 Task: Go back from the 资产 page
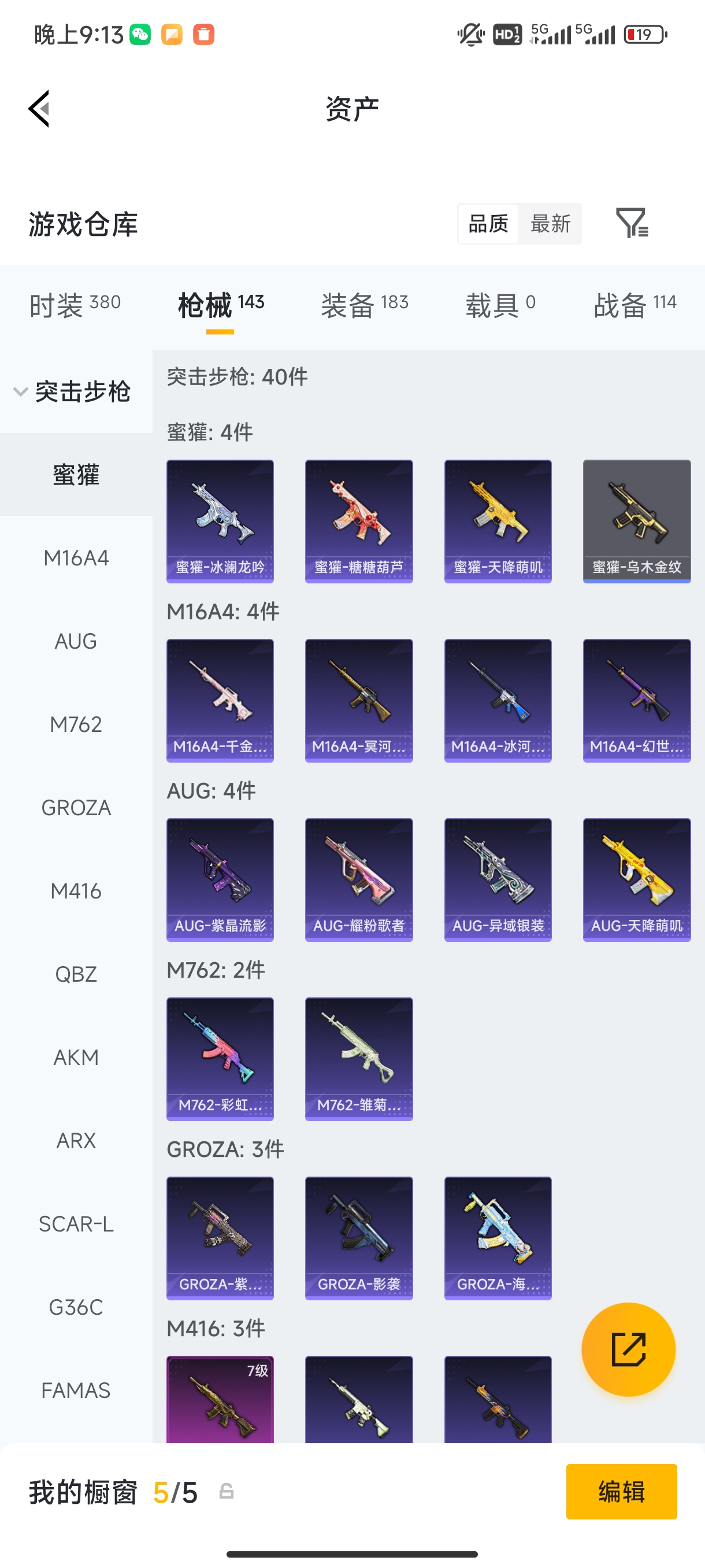[39, 109]
